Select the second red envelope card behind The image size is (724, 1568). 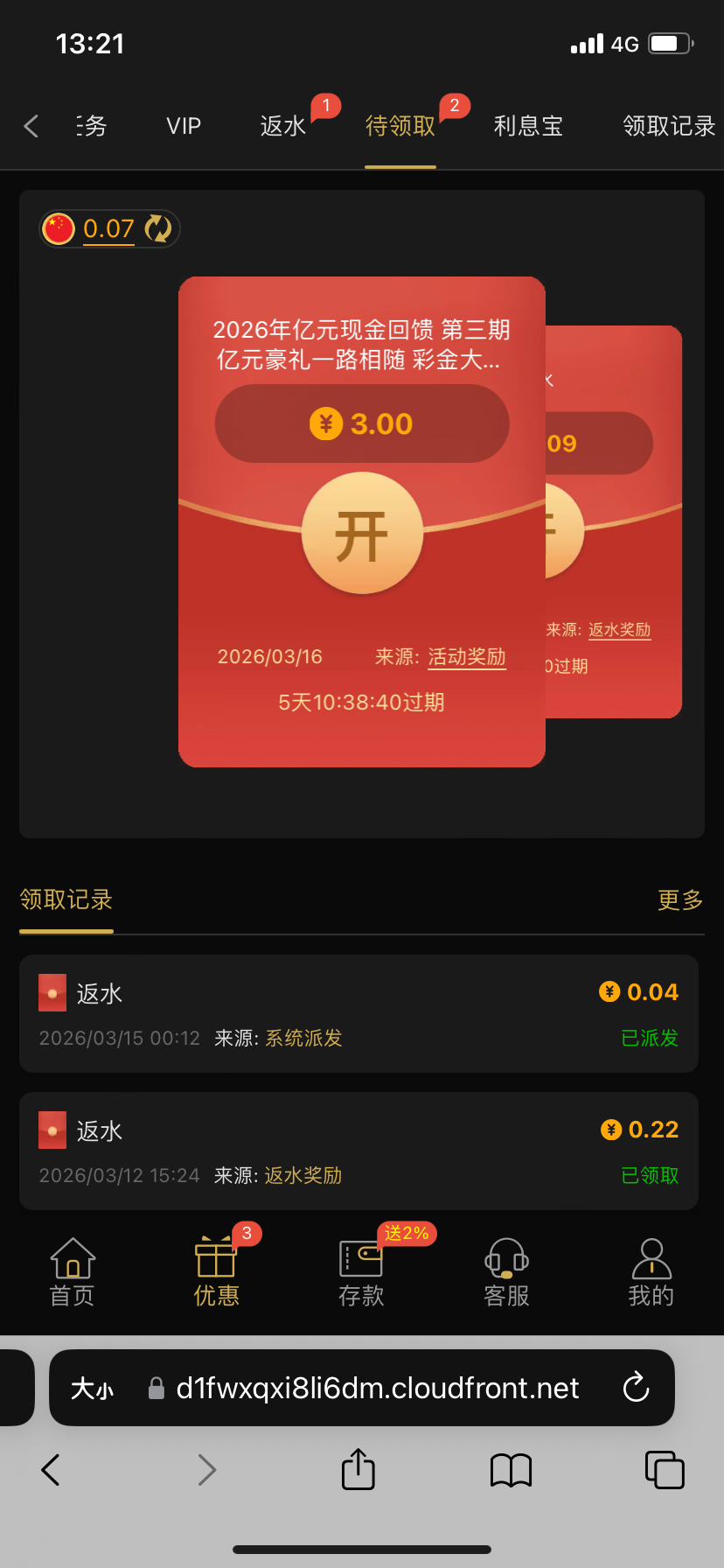tap(621, 525)
